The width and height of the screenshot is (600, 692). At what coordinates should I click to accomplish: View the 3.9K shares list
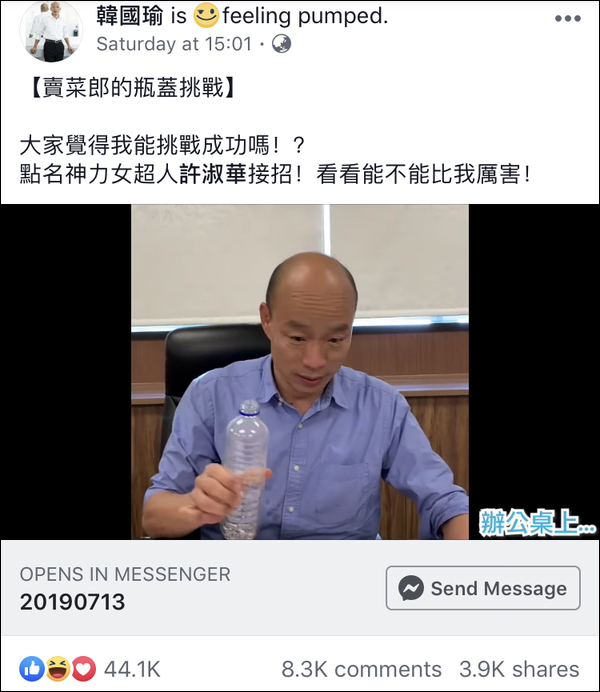[x=518, y=669]
